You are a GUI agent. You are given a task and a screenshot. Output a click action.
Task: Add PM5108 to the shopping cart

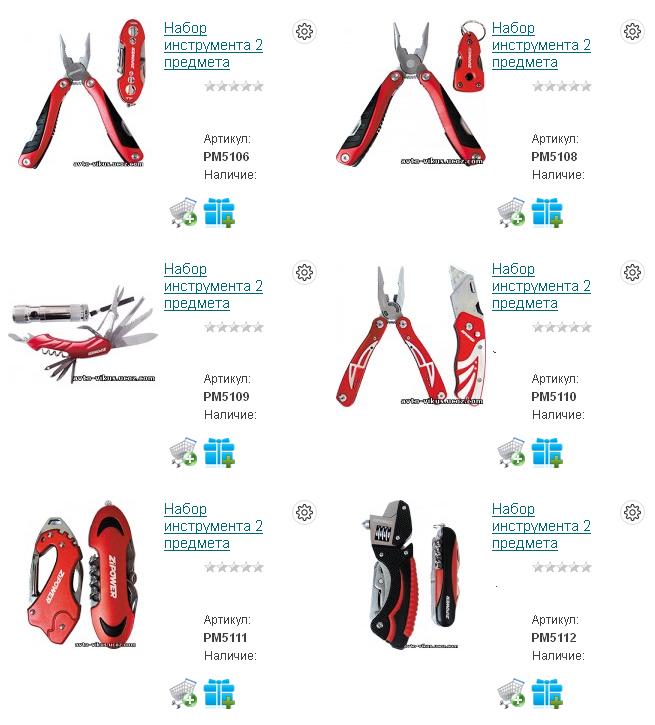[x=511, y=212]
